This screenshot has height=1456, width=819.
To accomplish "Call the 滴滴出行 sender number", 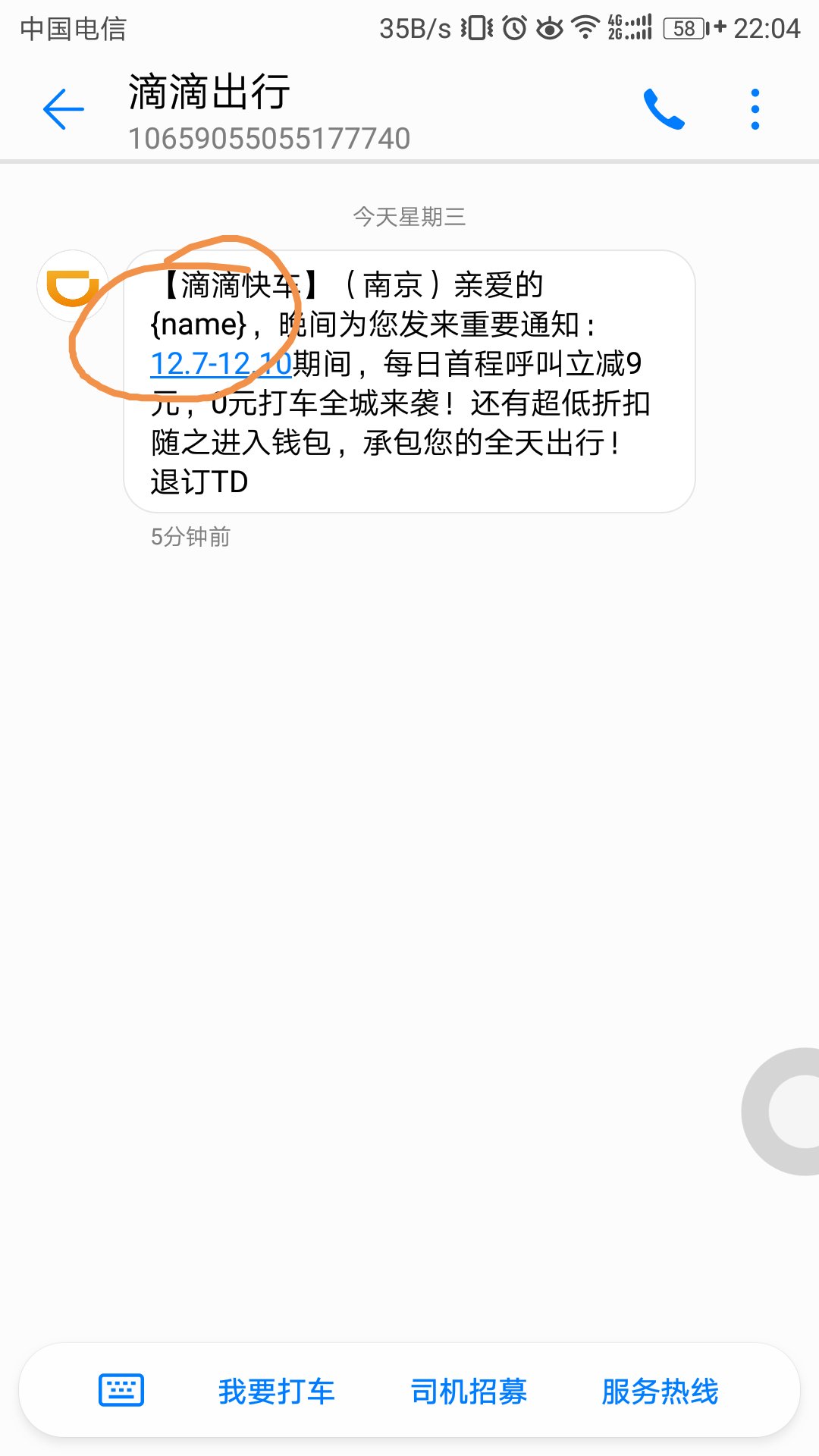I will tap(664, 109).
